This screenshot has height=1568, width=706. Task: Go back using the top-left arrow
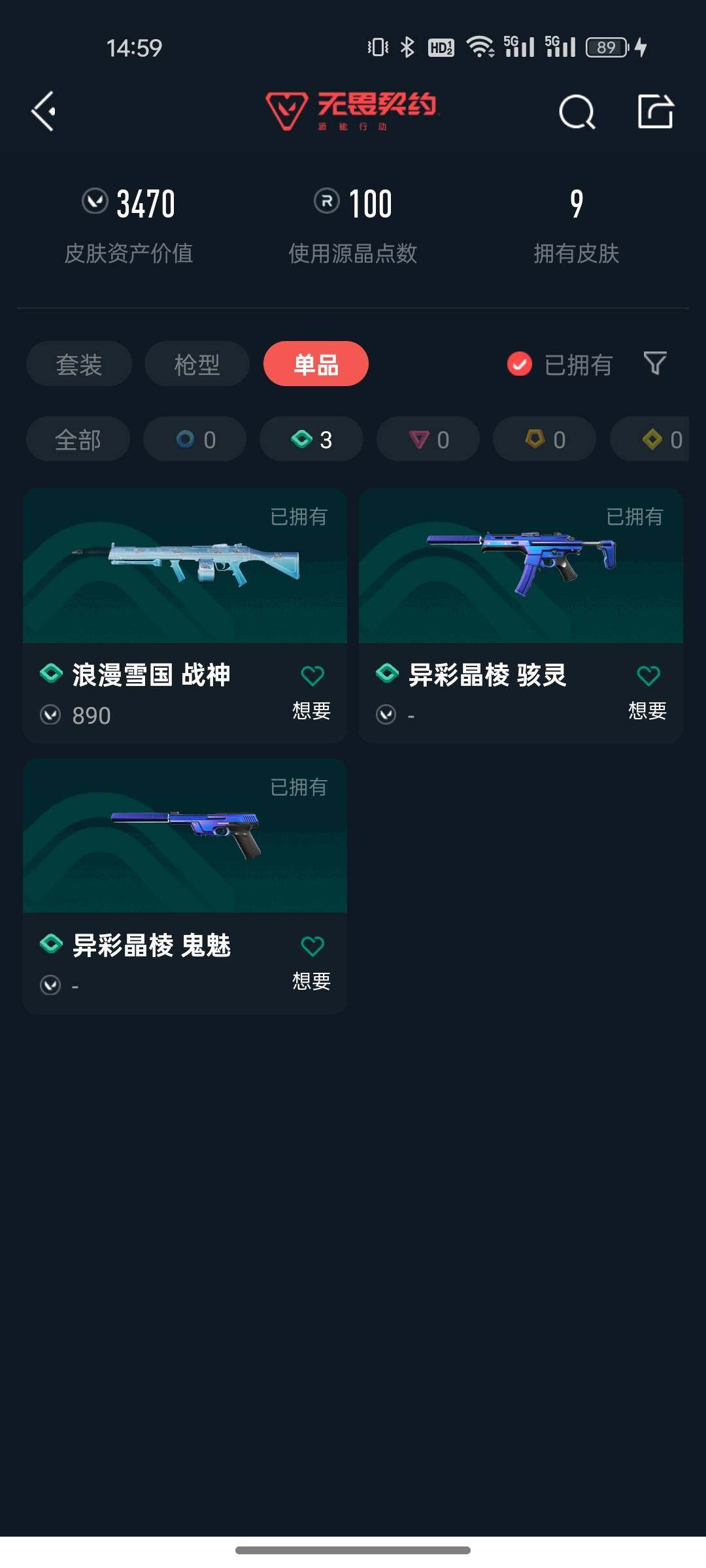pos(43,112)
